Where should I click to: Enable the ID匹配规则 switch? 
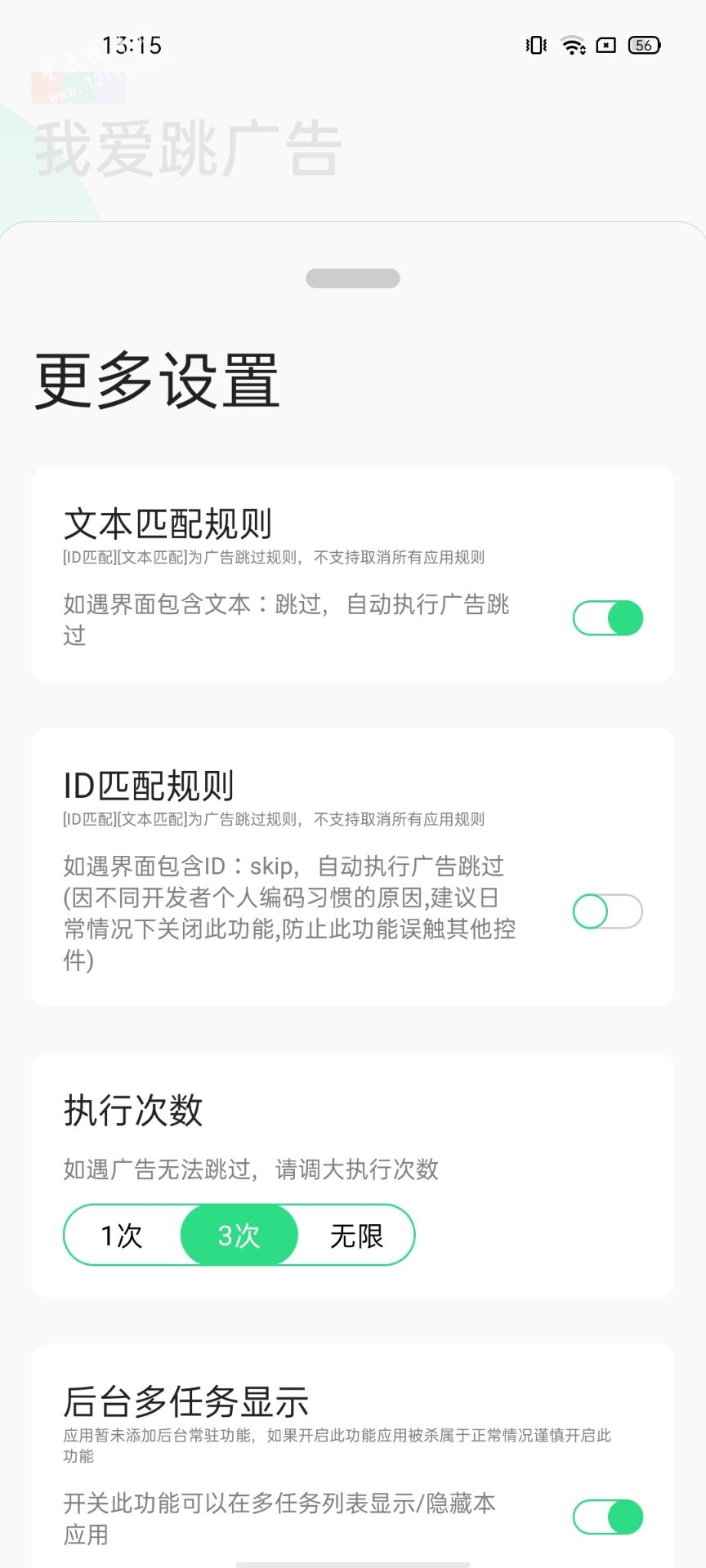coord(608,911)
